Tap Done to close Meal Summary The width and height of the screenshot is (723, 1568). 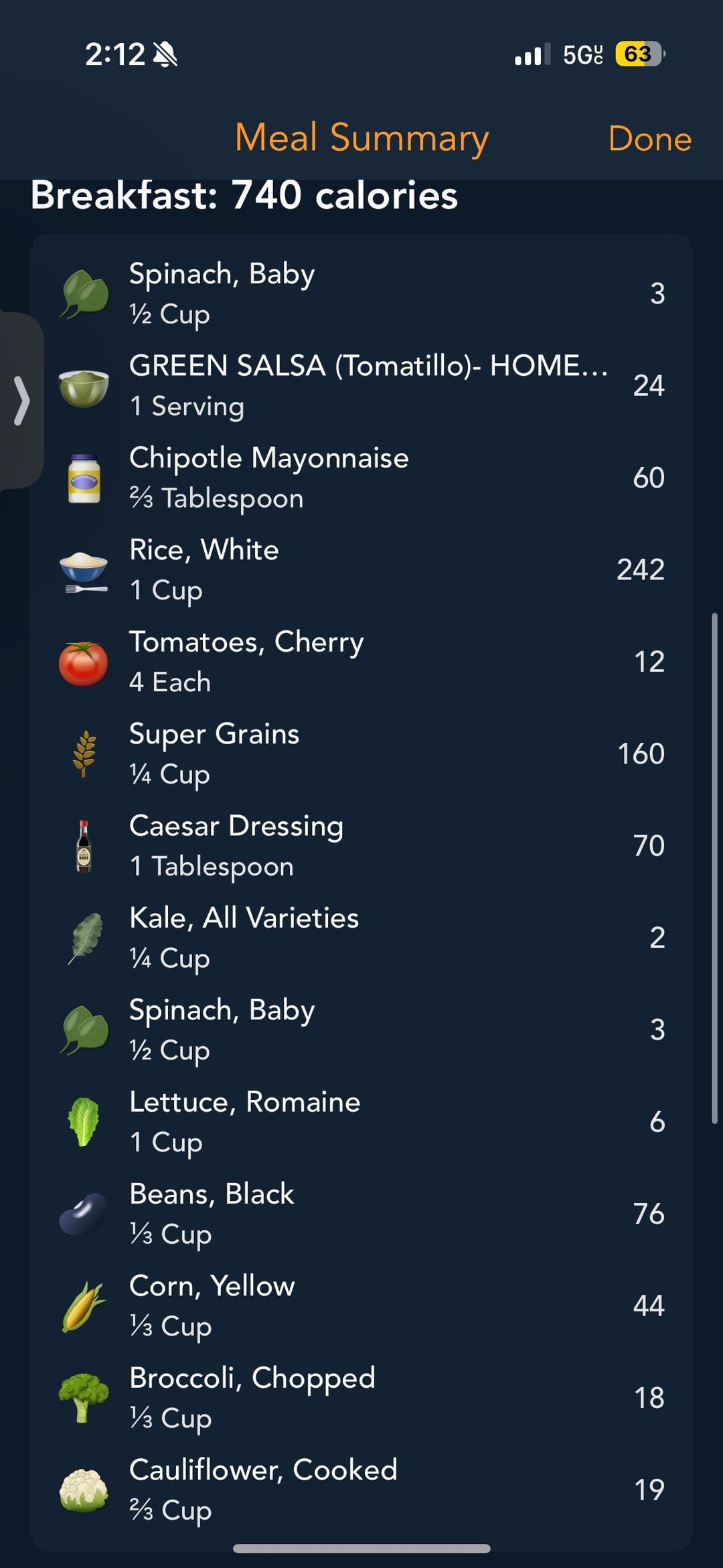pyautogui.click(x=649, y=139)
